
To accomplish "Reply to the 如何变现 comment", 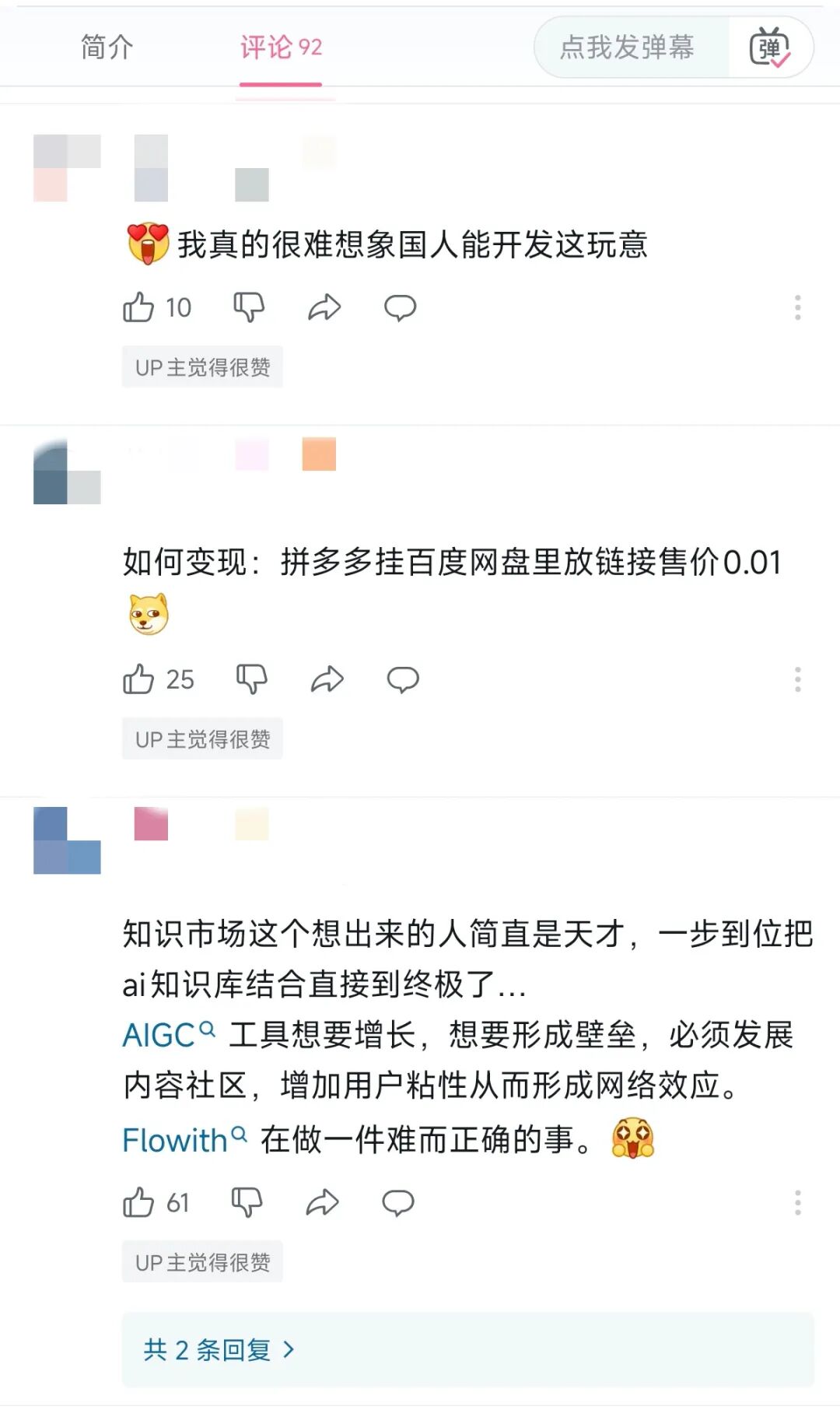I will tap(403, 679).
